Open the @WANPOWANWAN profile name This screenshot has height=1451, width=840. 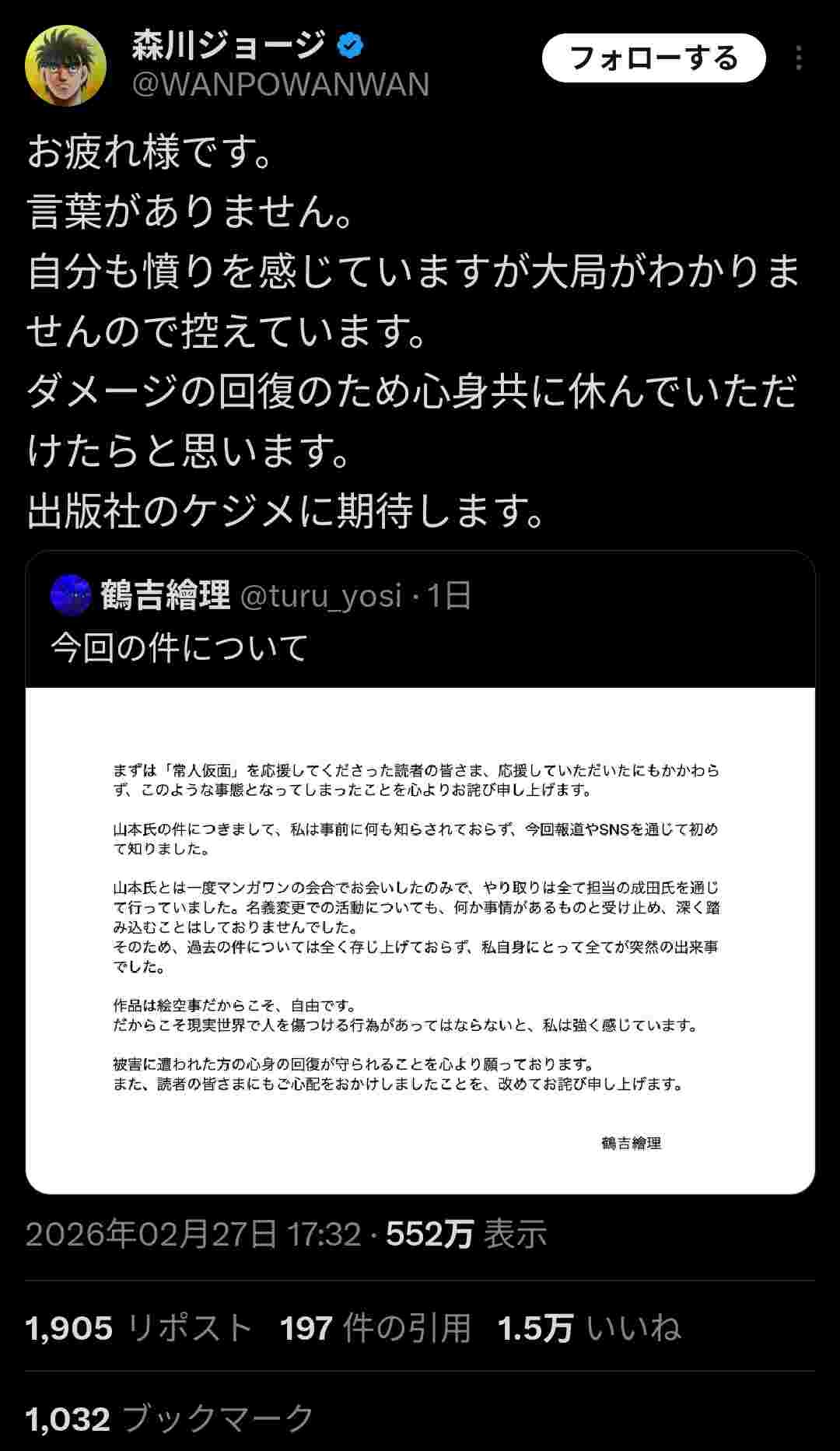point(280,84)
